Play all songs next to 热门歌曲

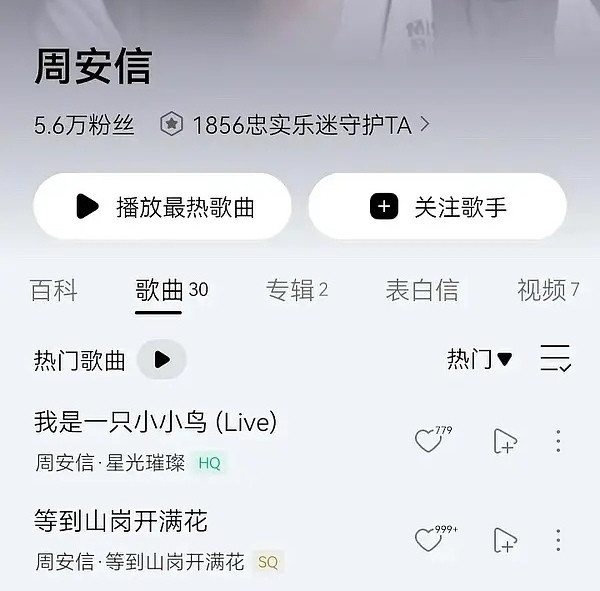pyautogui.click(x=161, y=360)
